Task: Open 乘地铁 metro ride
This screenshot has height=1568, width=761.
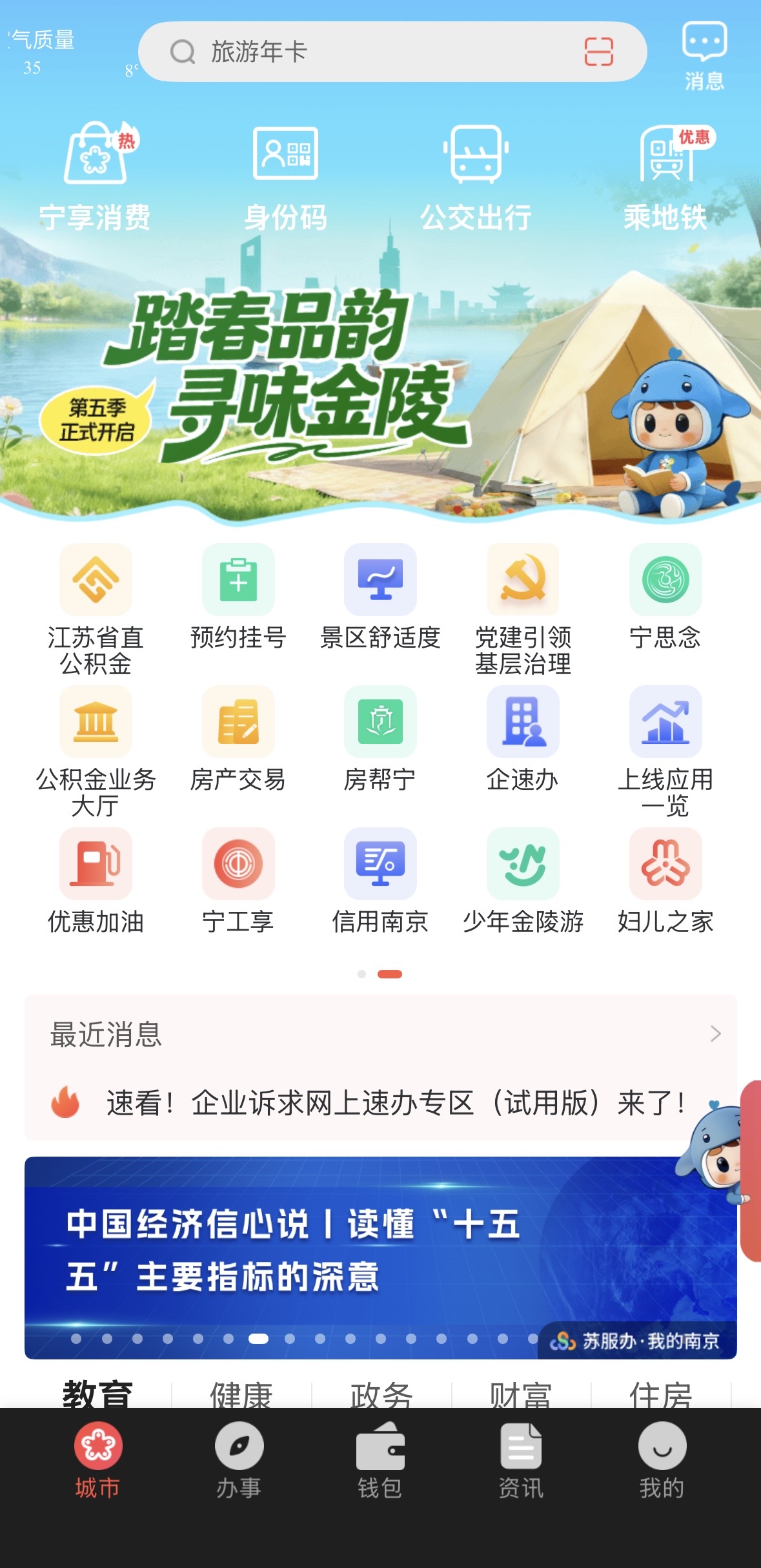Action: tap(665, 176)
